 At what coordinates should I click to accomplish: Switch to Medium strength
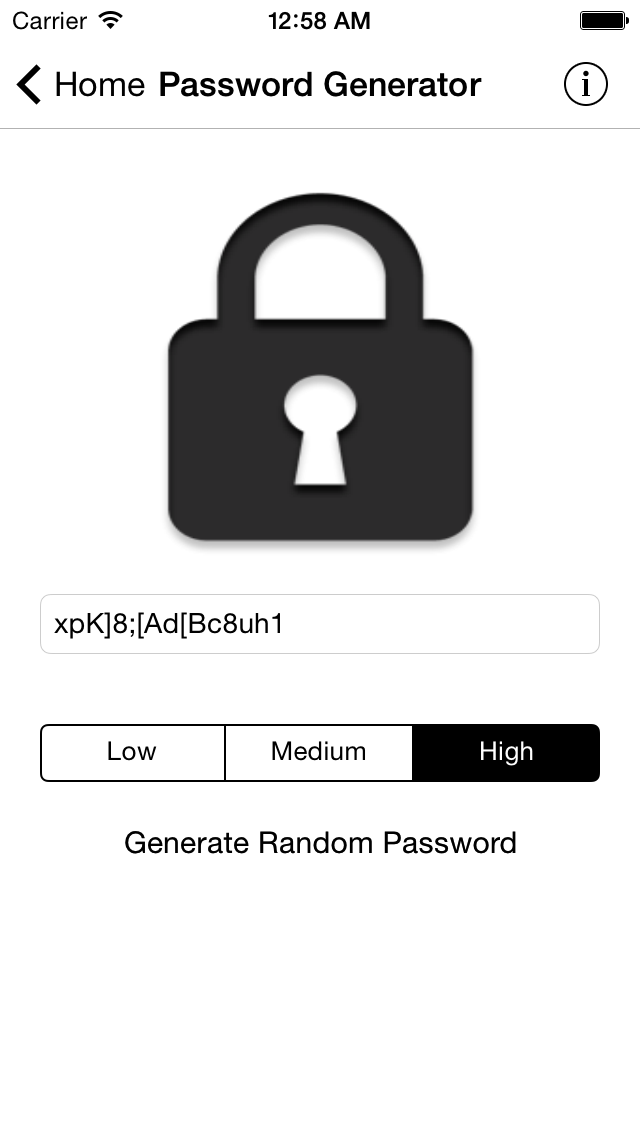tap(319, 752)
